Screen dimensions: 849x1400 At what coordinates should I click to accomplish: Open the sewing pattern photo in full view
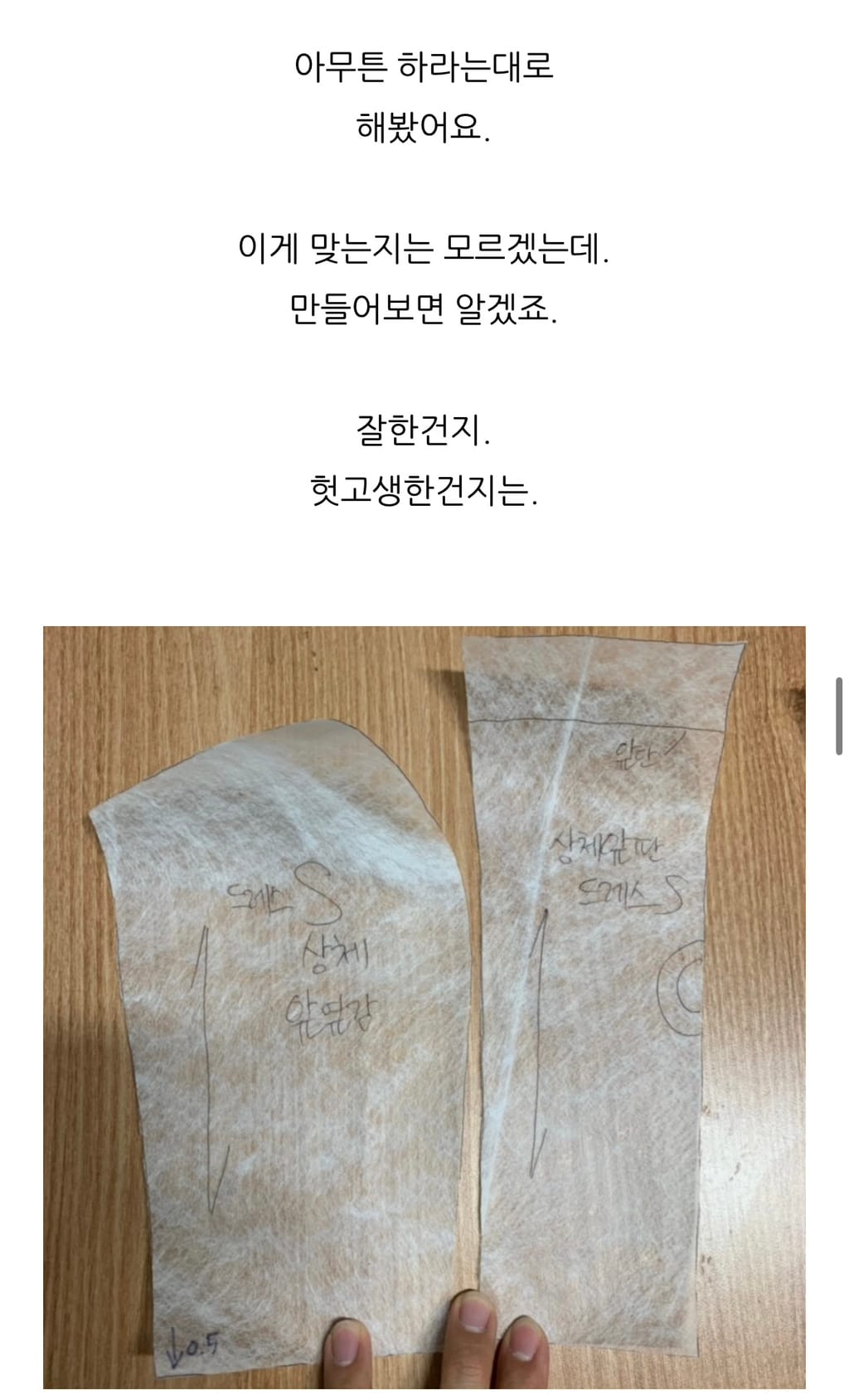(424, 1007)
